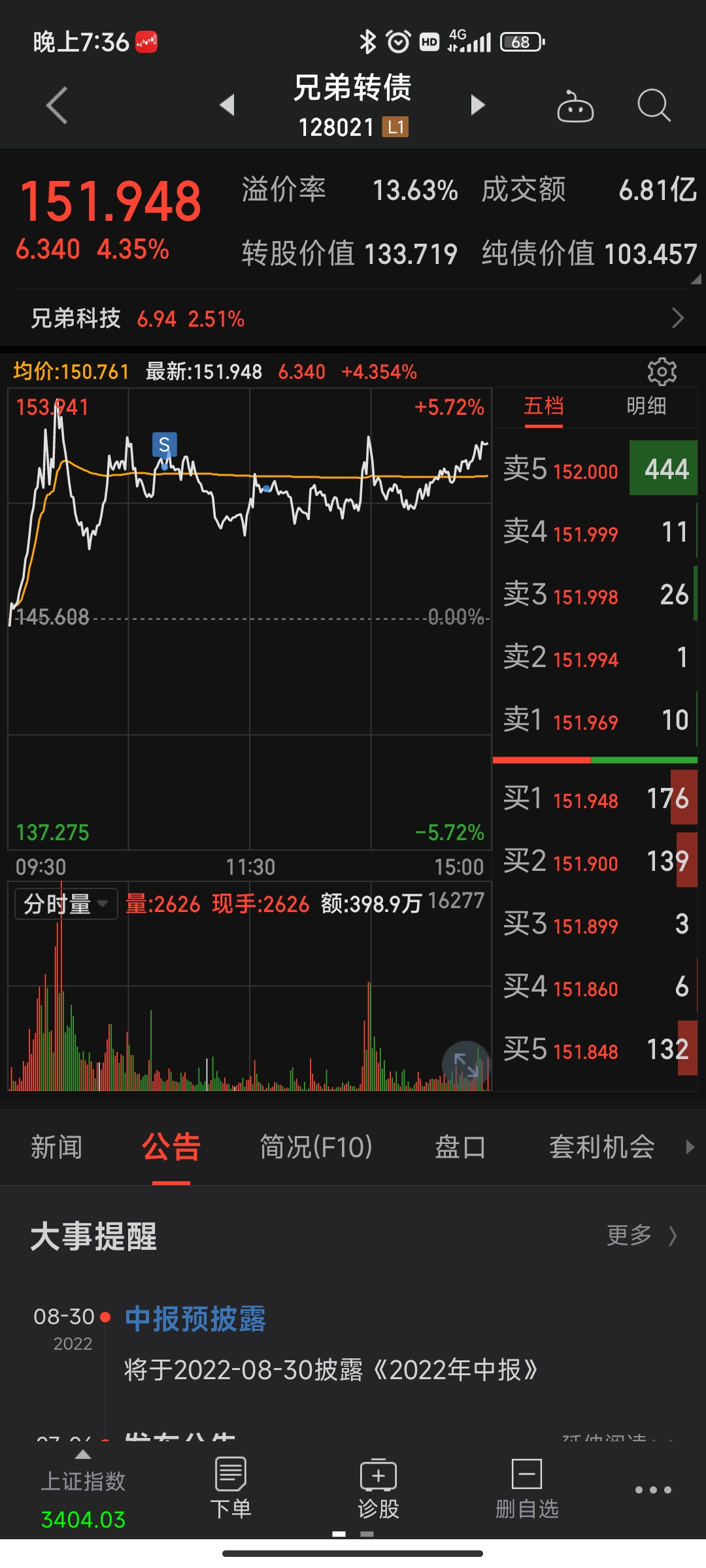Expand the chart to full screen
The height and width of the screenshot is (1568, 706).
(466, 1064)
